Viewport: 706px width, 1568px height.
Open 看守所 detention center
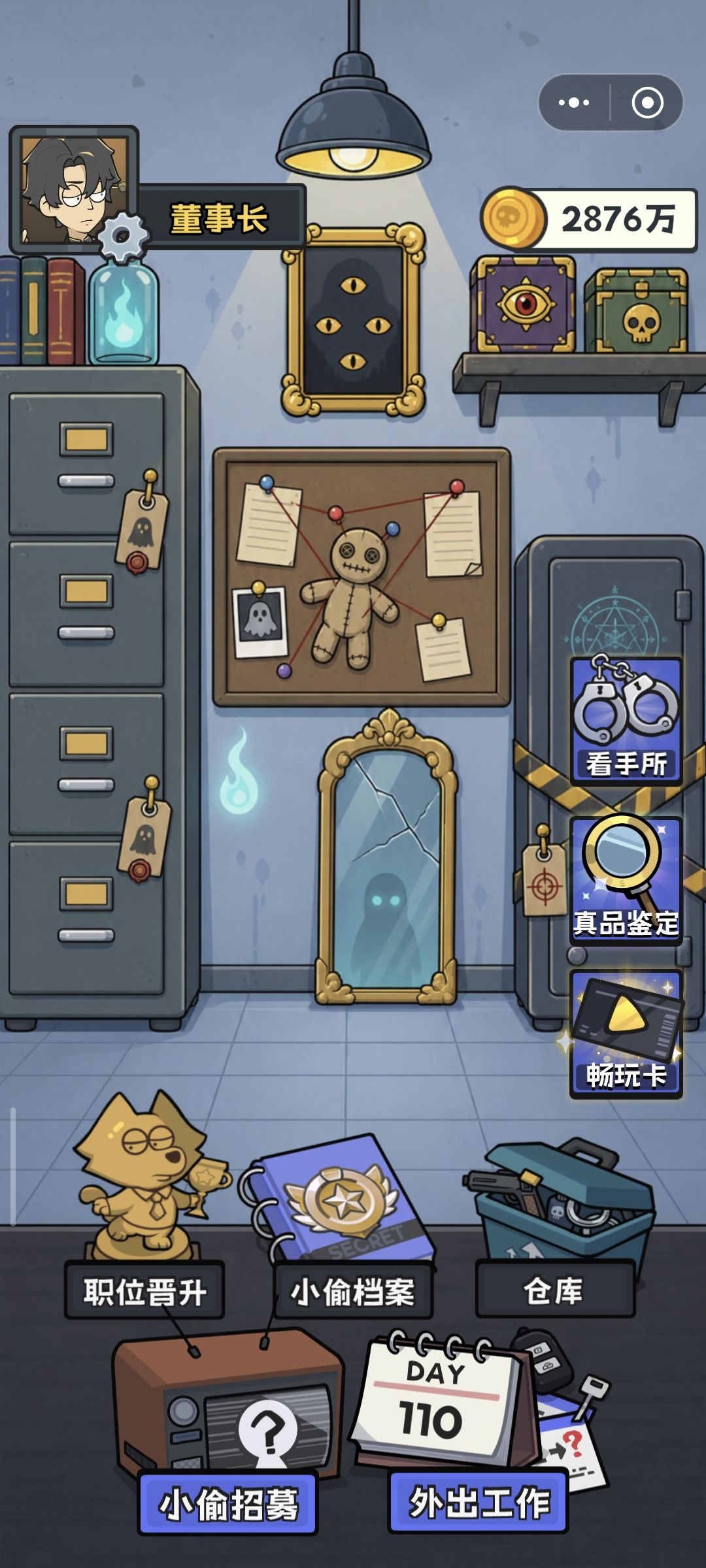tap(626, 721)
